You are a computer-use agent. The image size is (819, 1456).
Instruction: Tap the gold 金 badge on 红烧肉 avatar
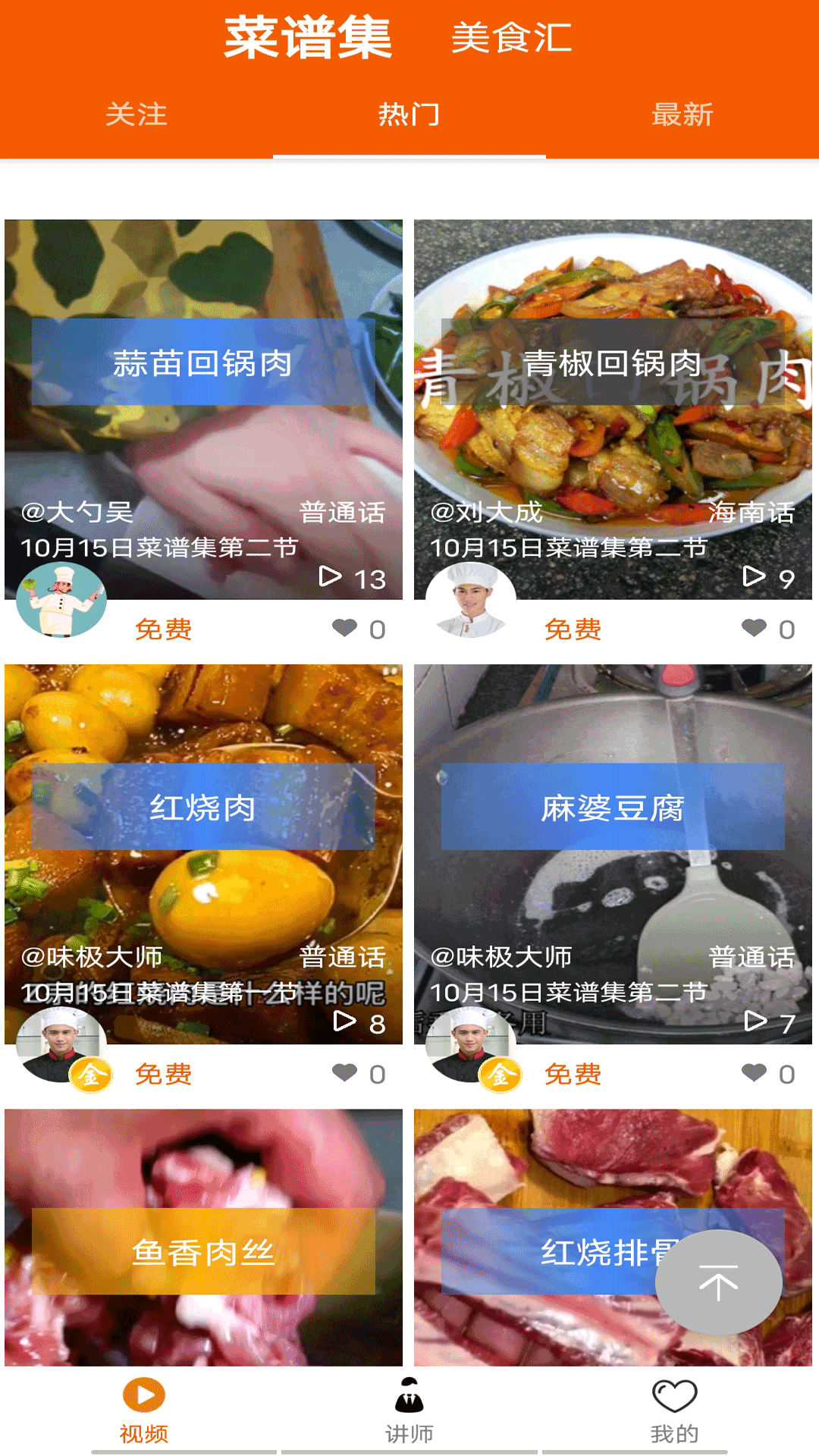(90, 1075)
